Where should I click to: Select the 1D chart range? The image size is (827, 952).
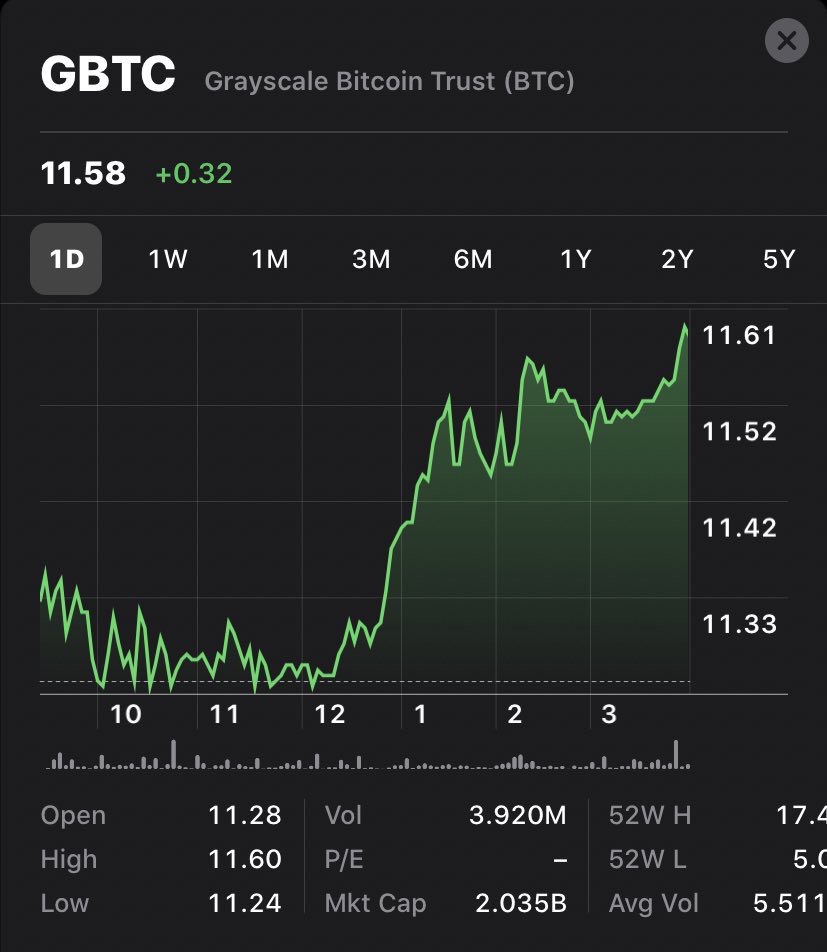click(66, 259)
